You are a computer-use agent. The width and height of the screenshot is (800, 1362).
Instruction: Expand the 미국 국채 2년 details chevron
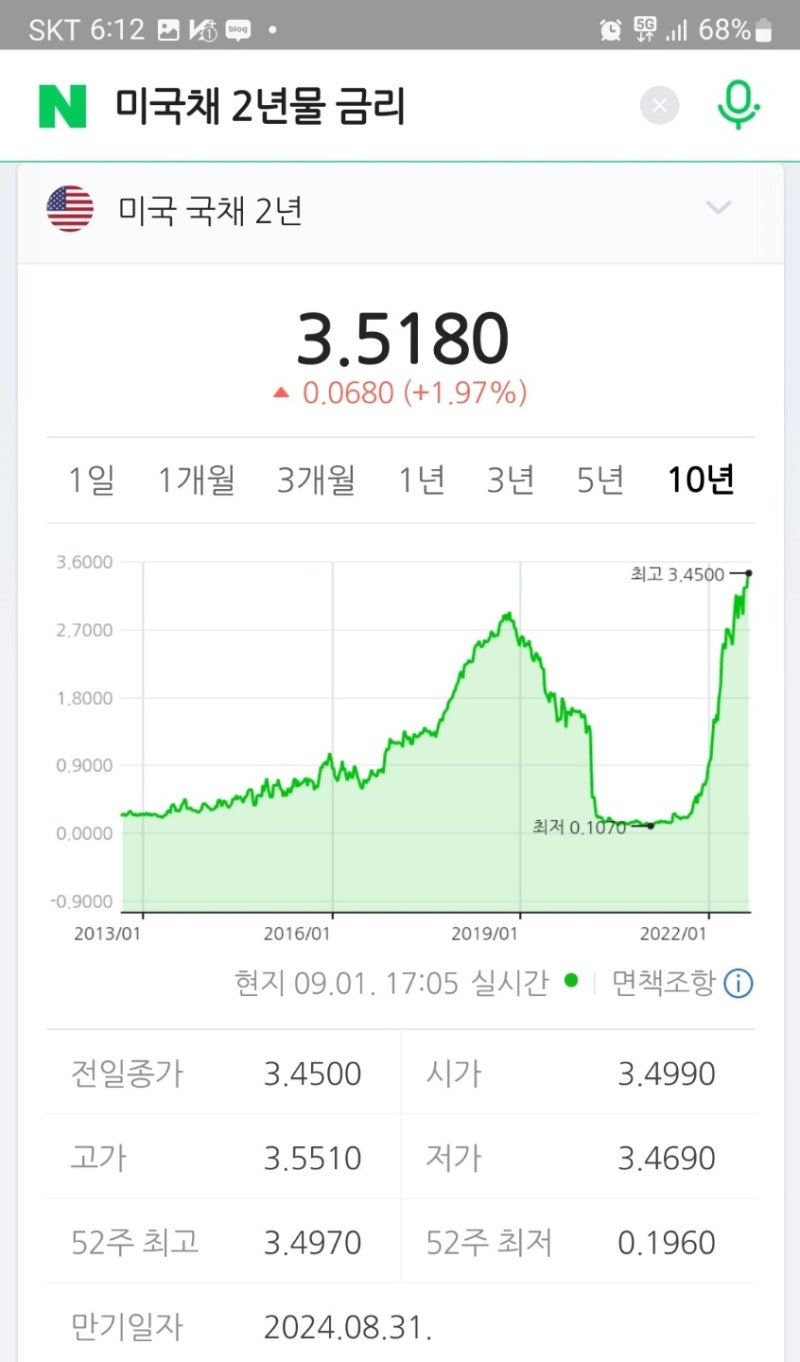click(718, 207)
